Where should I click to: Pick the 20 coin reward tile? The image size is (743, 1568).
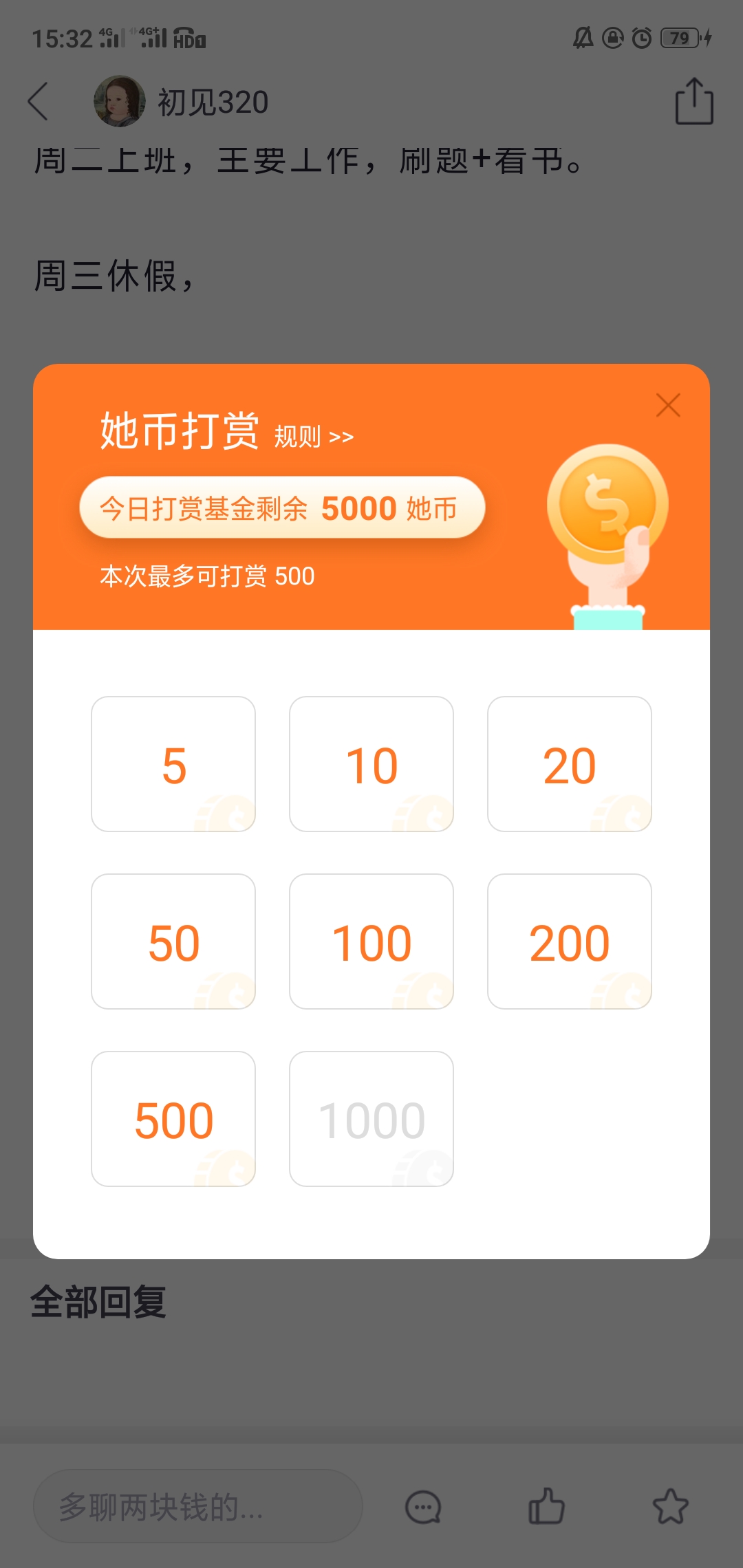(570, 764)
